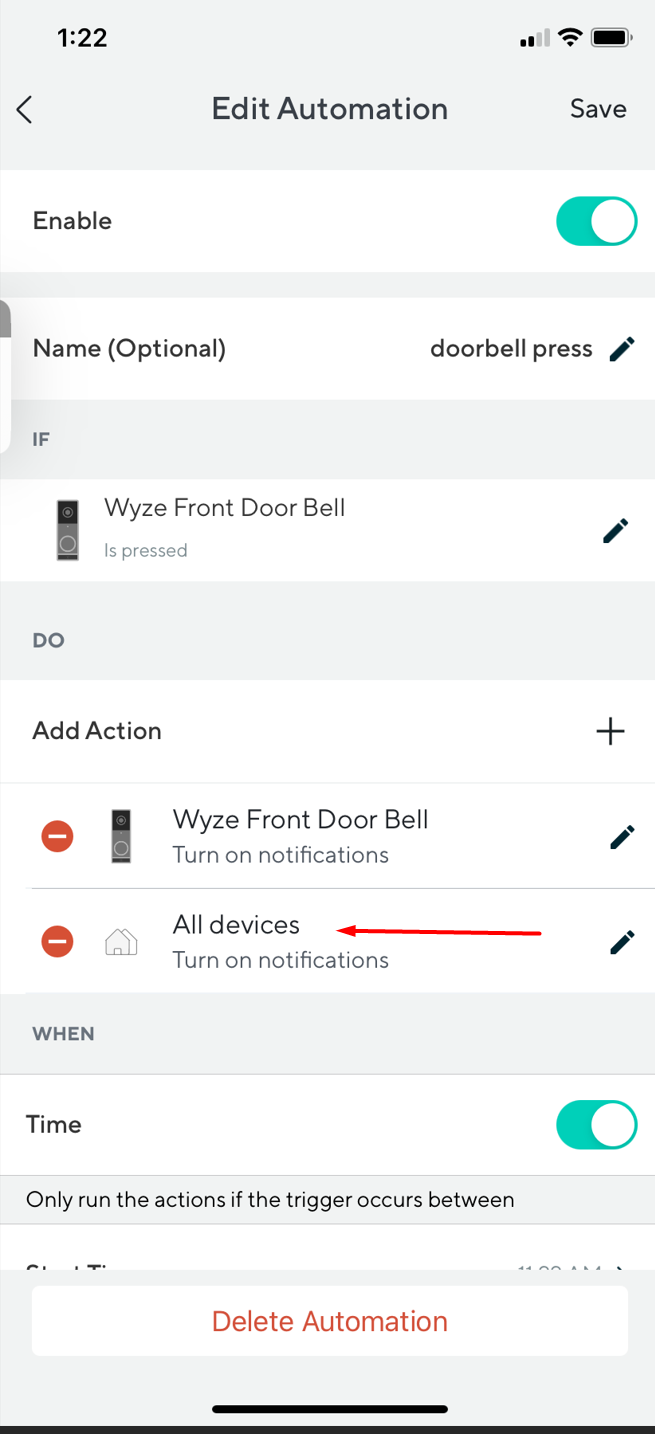The image size is (655, 1434).
Task: Edit the automation name doorbell press
Action: (621, 349)
